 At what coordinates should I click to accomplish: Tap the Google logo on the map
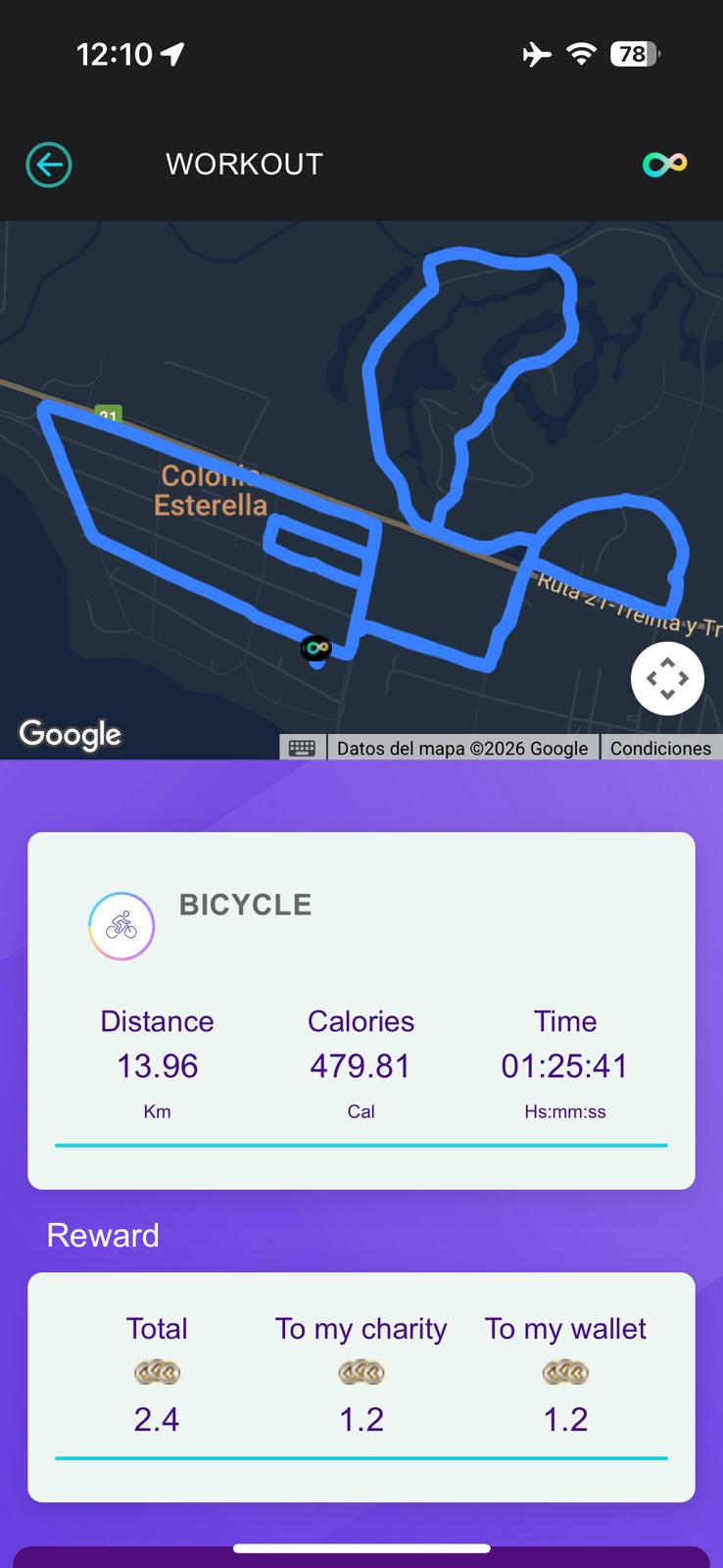(x=70, y=735)
